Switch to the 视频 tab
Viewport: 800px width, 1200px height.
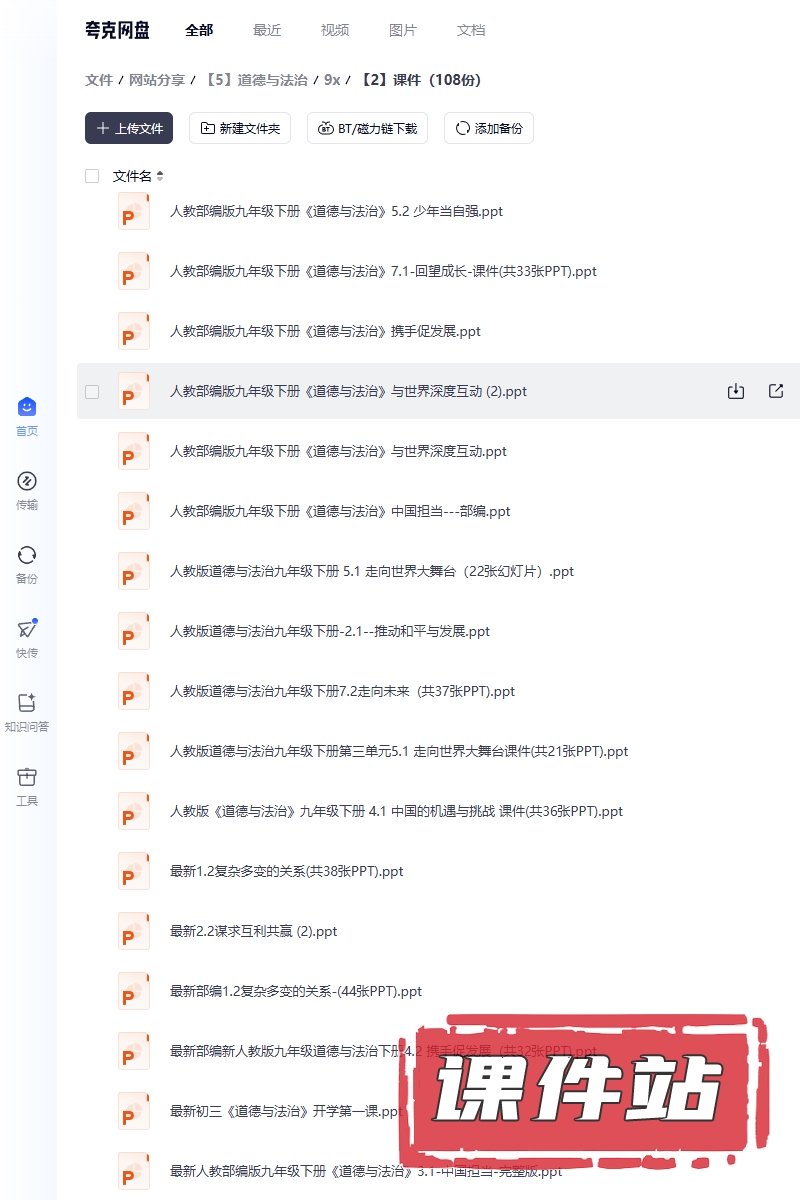pos(335,30)
